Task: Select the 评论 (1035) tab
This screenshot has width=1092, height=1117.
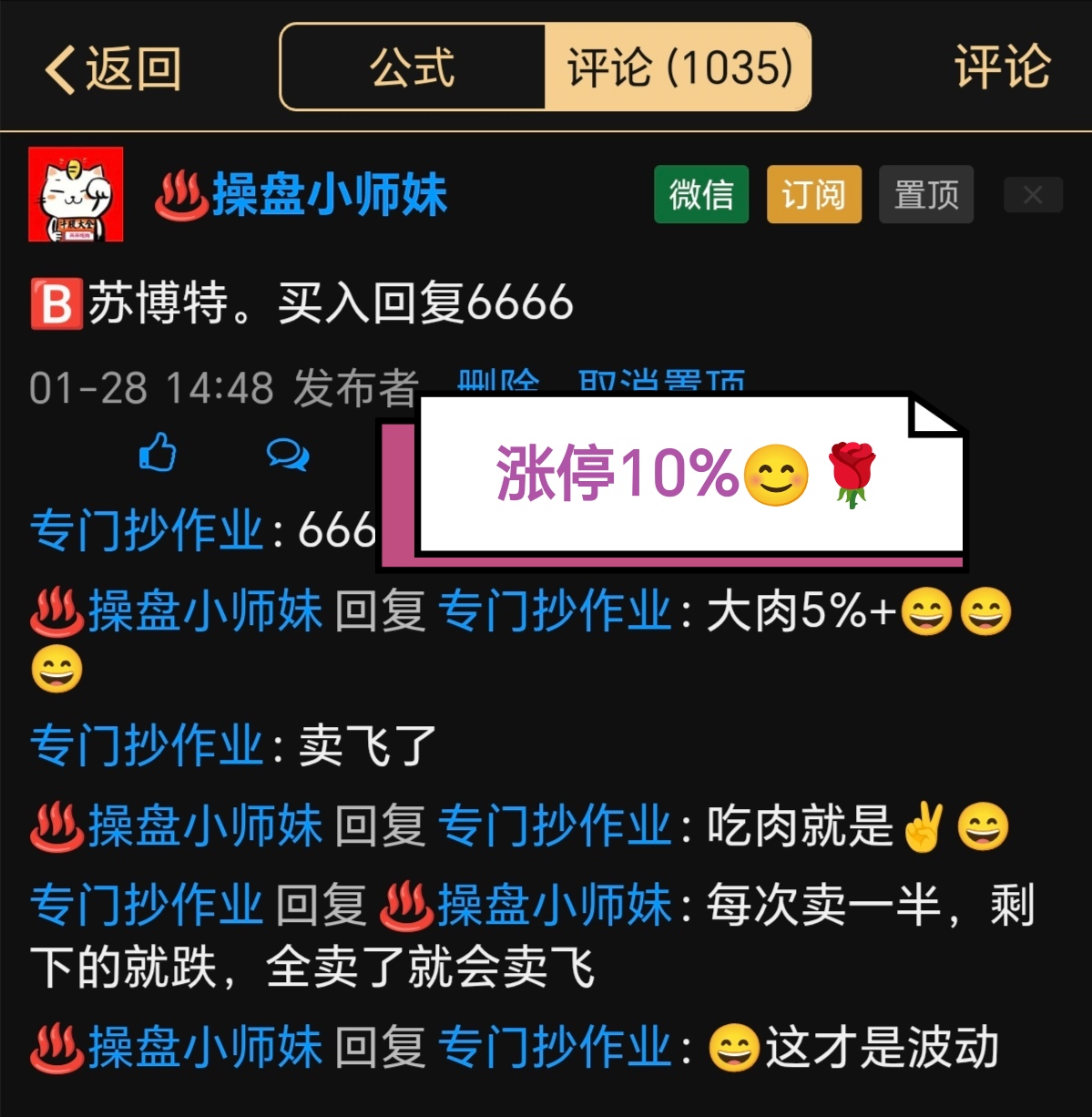Action: 679,68
